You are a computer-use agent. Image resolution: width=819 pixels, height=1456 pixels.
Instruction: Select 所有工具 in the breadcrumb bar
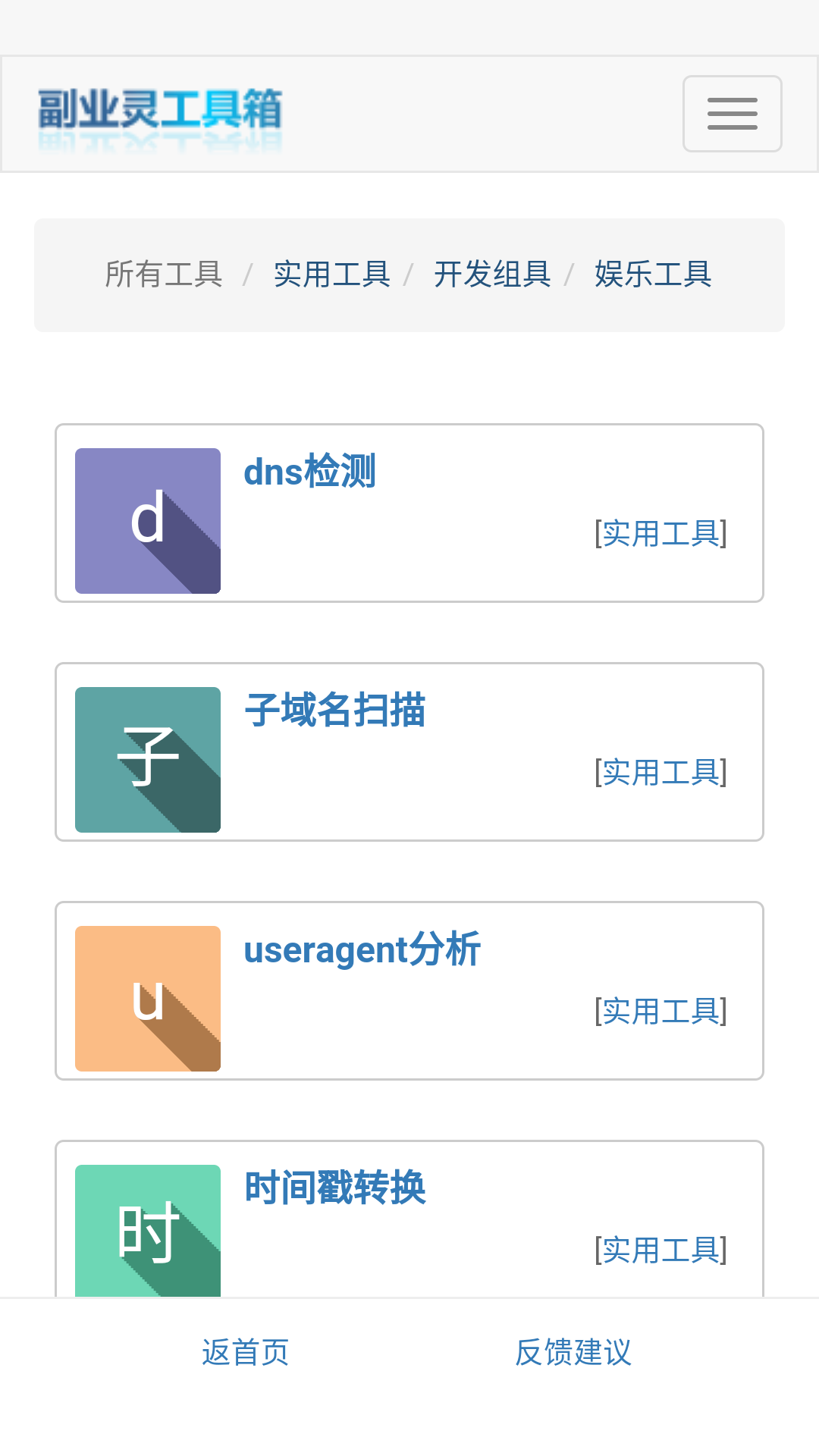click(x=163, y=275)
